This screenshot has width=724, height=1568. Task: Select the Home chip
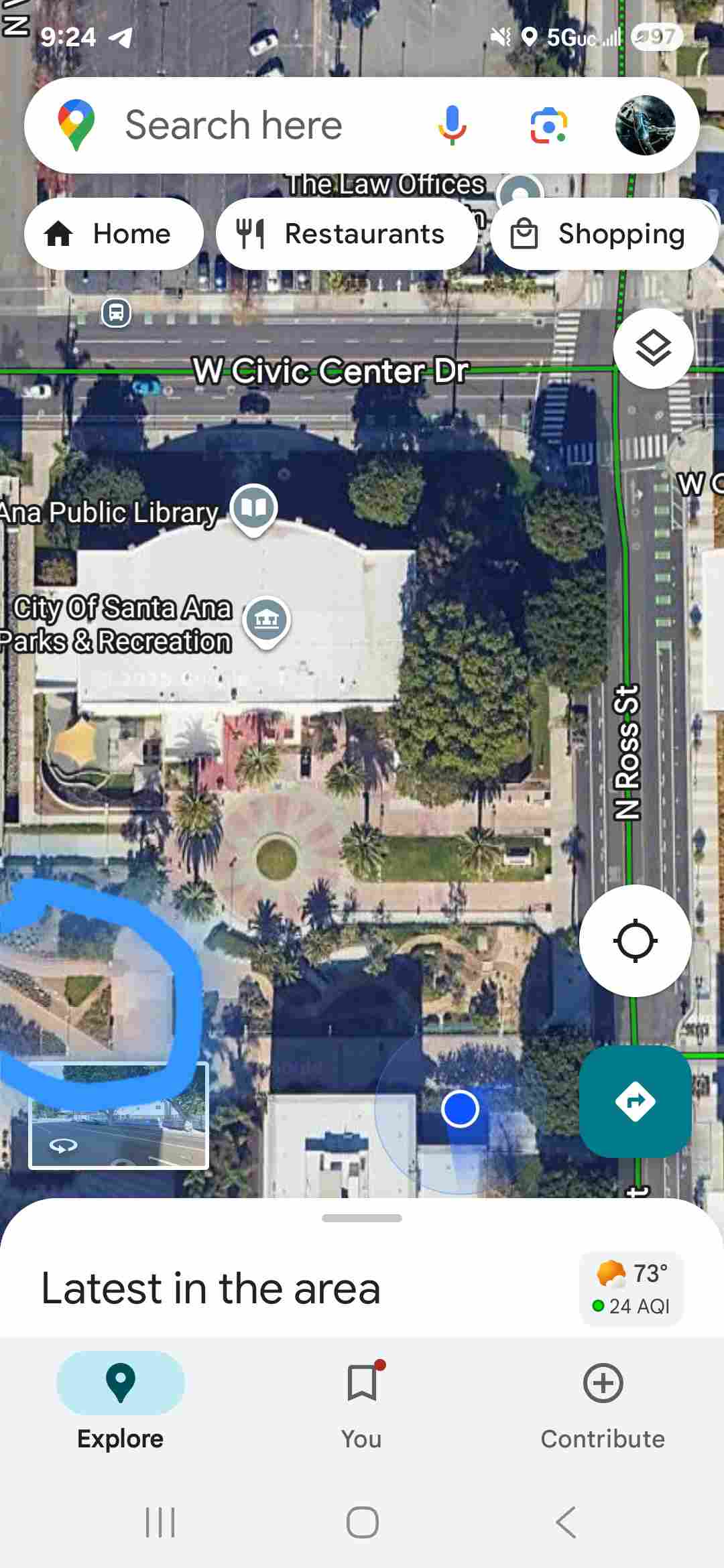pyautogui.click(x=114, y=234)
